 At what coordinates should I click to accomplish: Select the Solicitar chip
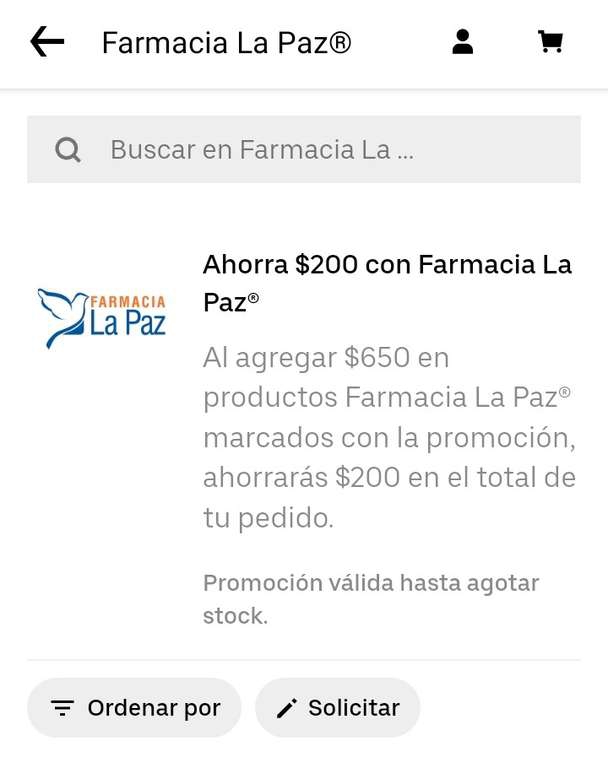pyautogui.click(x=338, y=708)
